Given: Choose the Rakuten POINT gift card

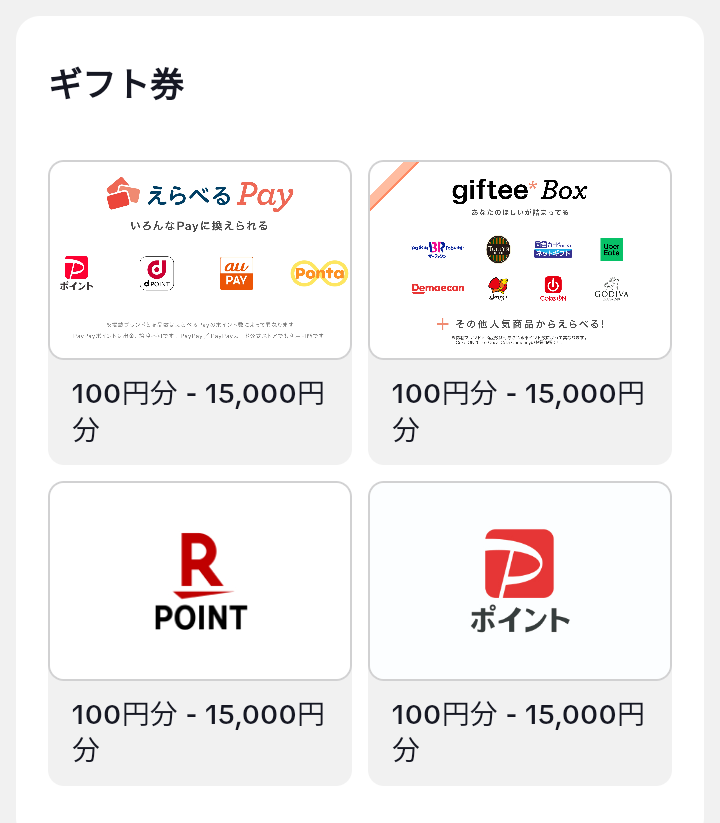Looking at the screenshot, I should pyautogui.click(x=200, y=581).
